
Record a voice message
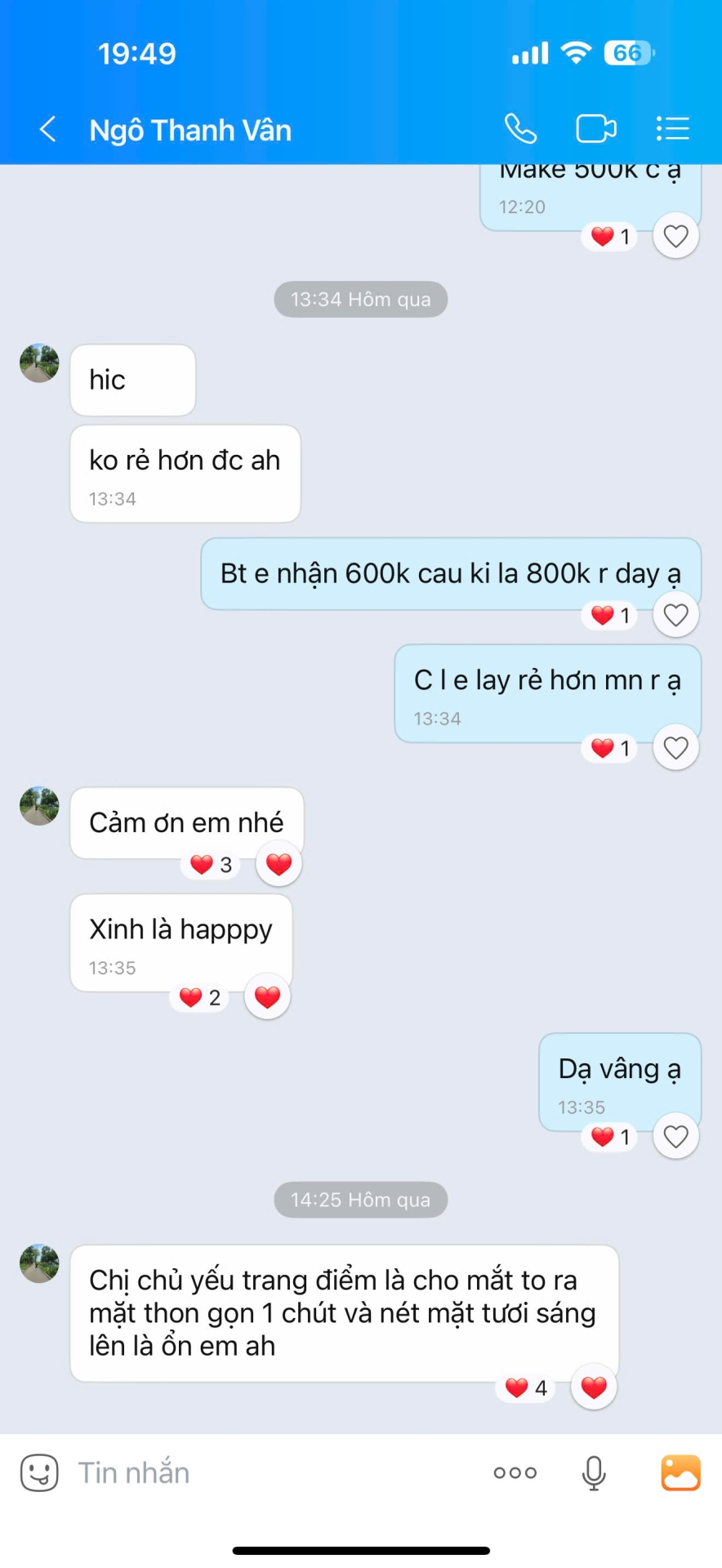[594, 1472]
